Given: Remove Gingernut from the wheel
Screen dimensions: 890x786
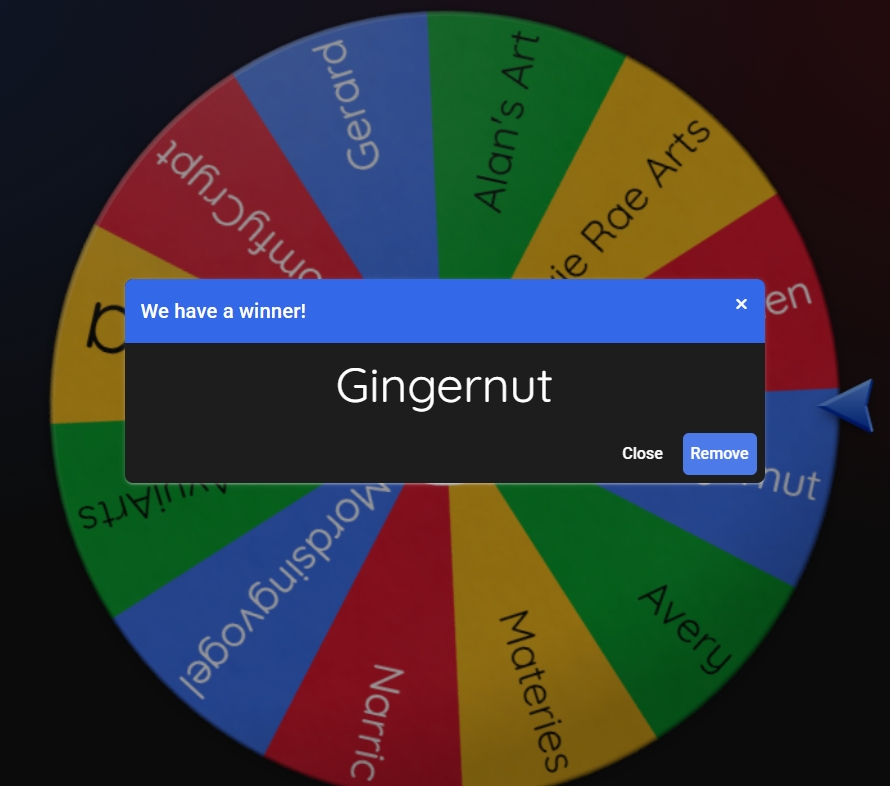Looking at the screenshot, I should 719,453.
